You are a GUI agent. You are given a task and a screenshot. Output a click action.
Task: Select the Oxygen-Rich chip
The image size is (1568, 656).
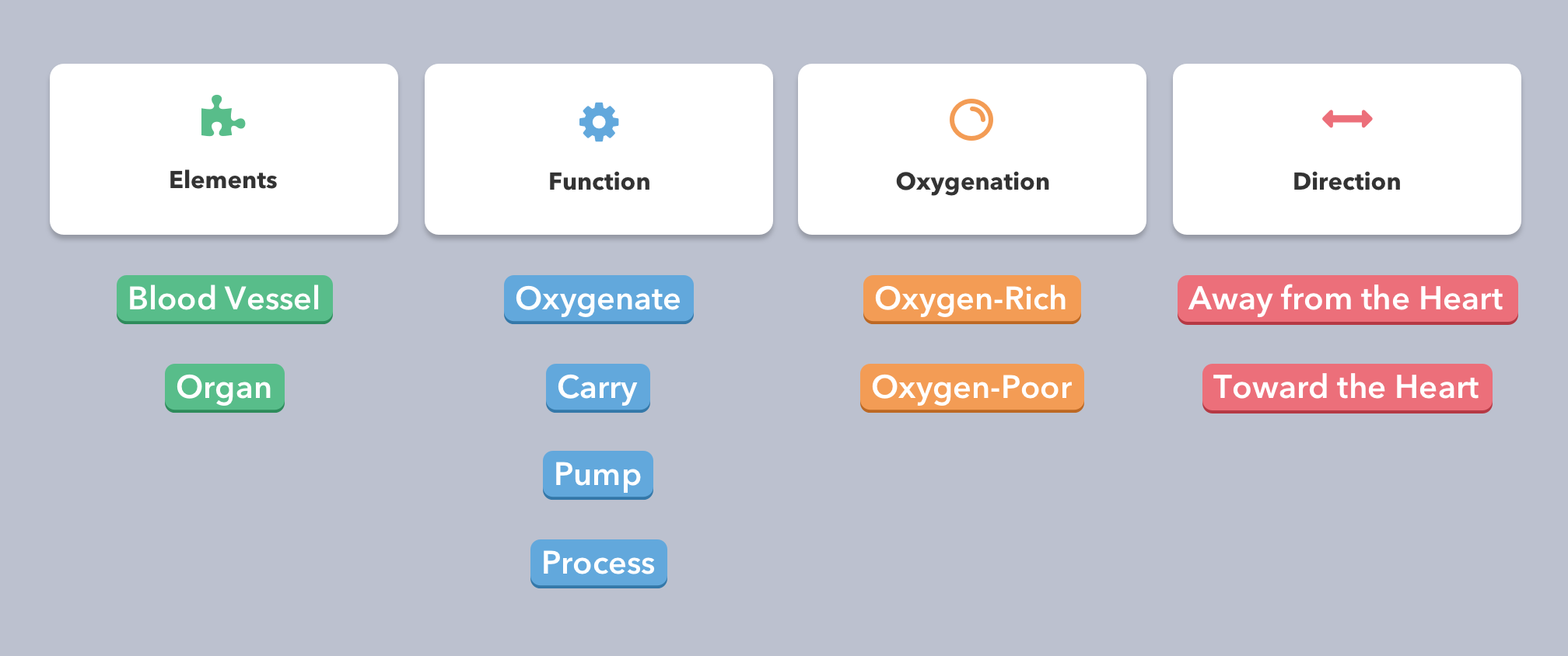point(971,299)
